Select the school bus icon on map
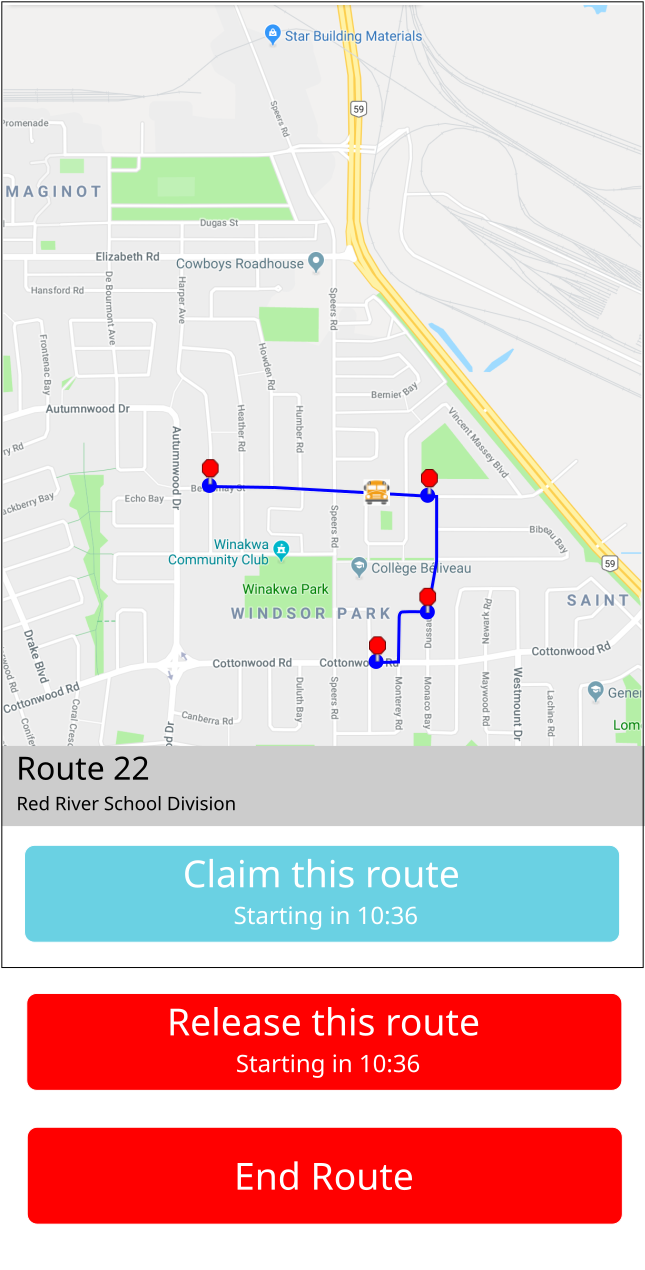The width and height of the screenshot is (645, 1270). 376,491
